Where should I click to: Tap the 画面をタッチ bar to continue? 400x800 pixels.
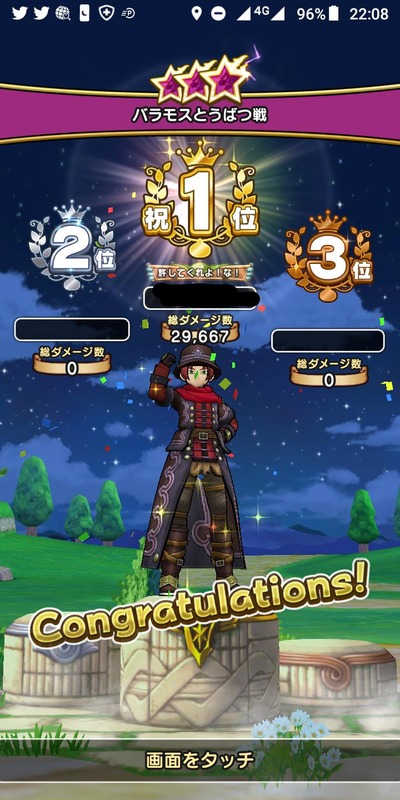200,760
